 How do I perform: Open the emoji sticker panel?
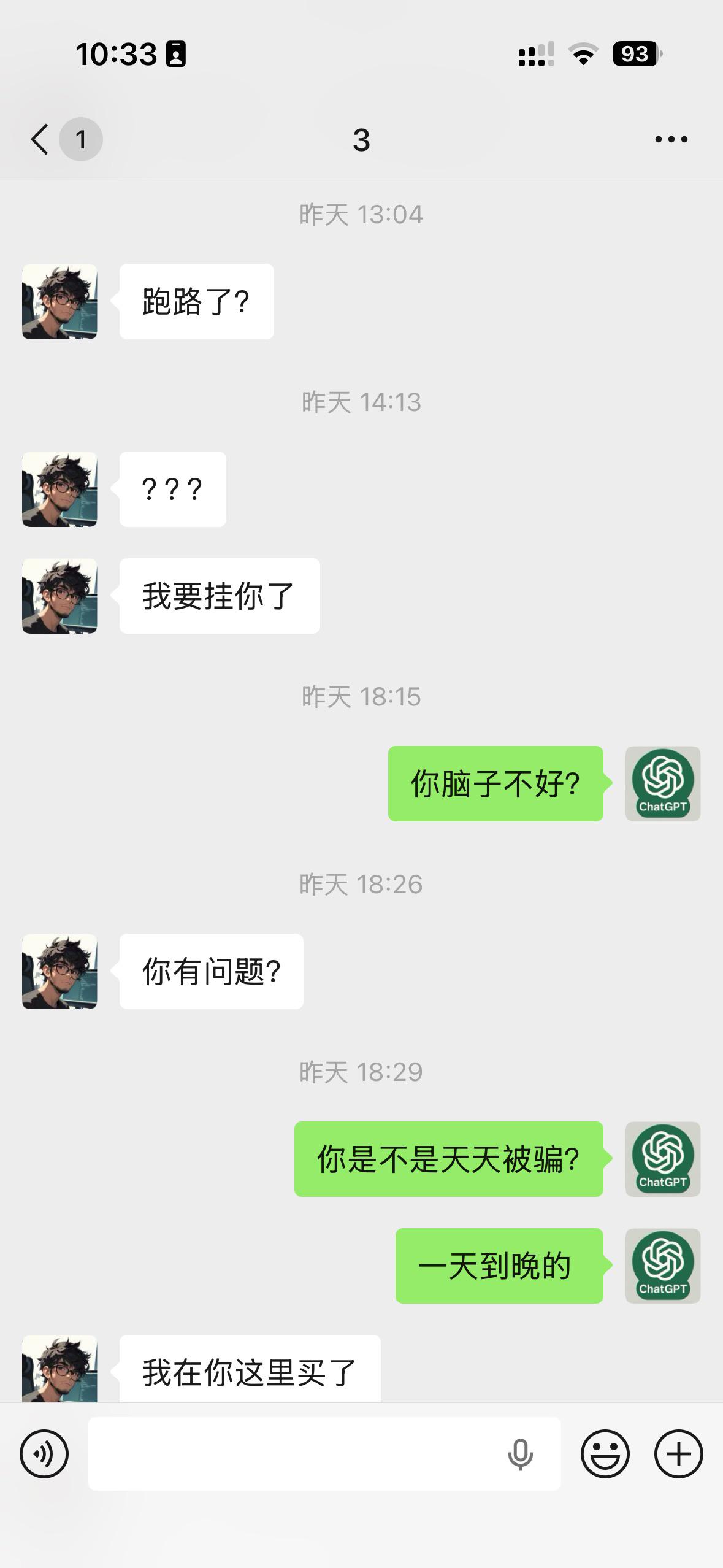605,1453
